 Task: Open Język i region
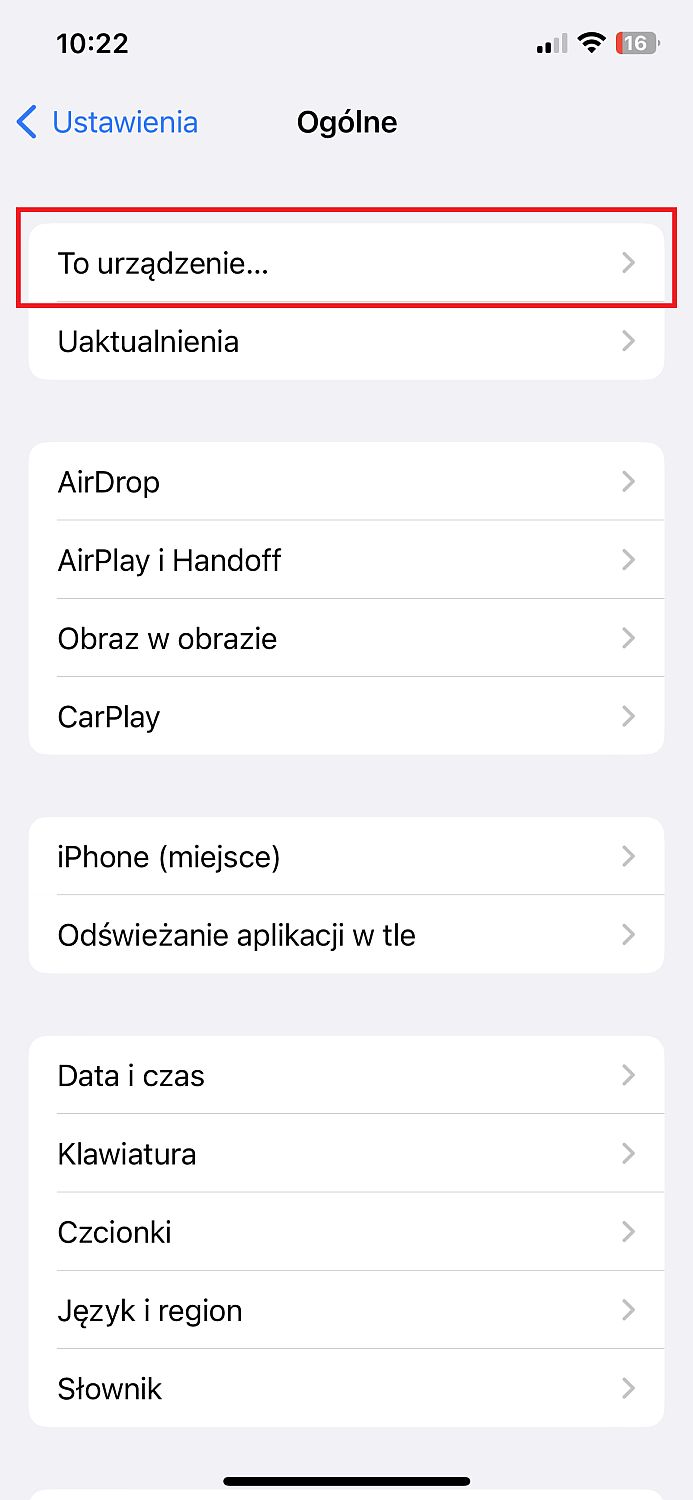coord(346,1310)
